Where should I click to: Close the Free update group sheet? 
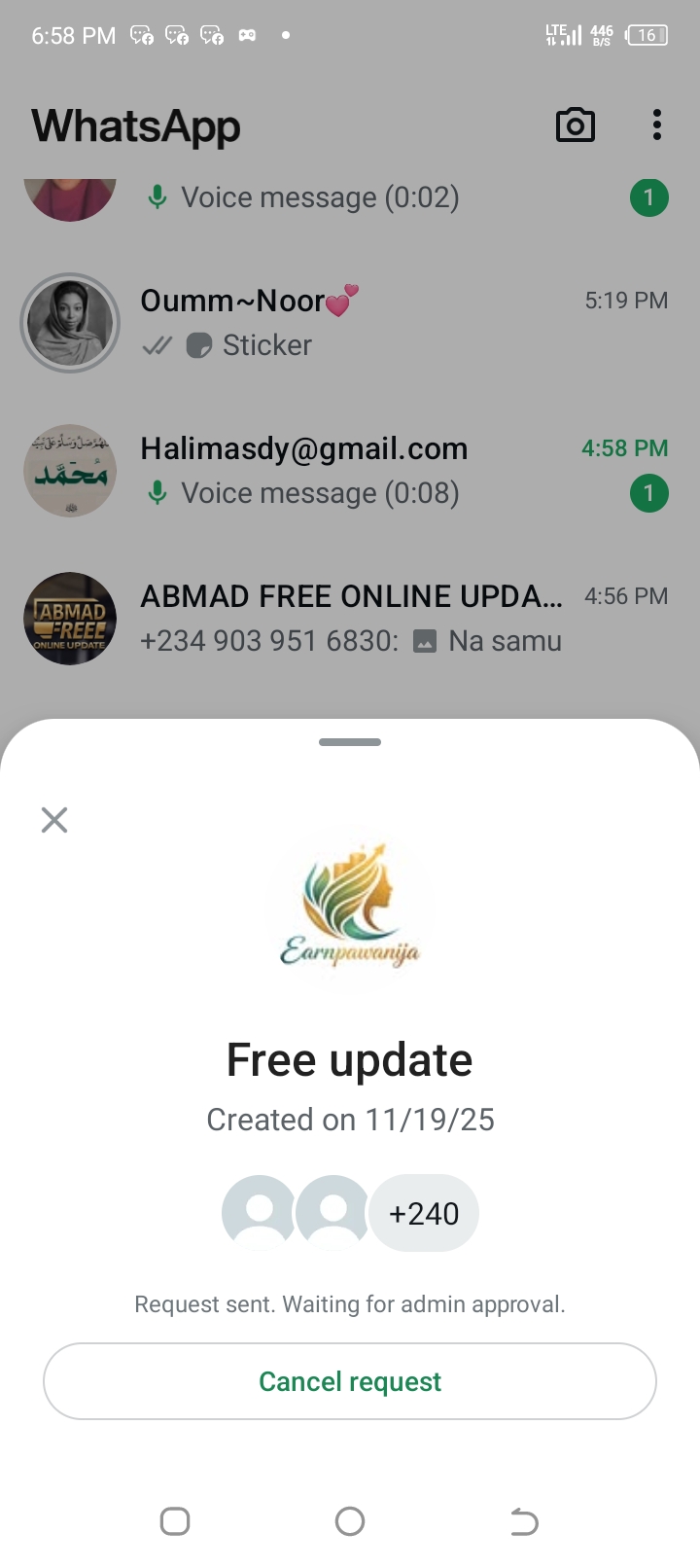(54, 820)
